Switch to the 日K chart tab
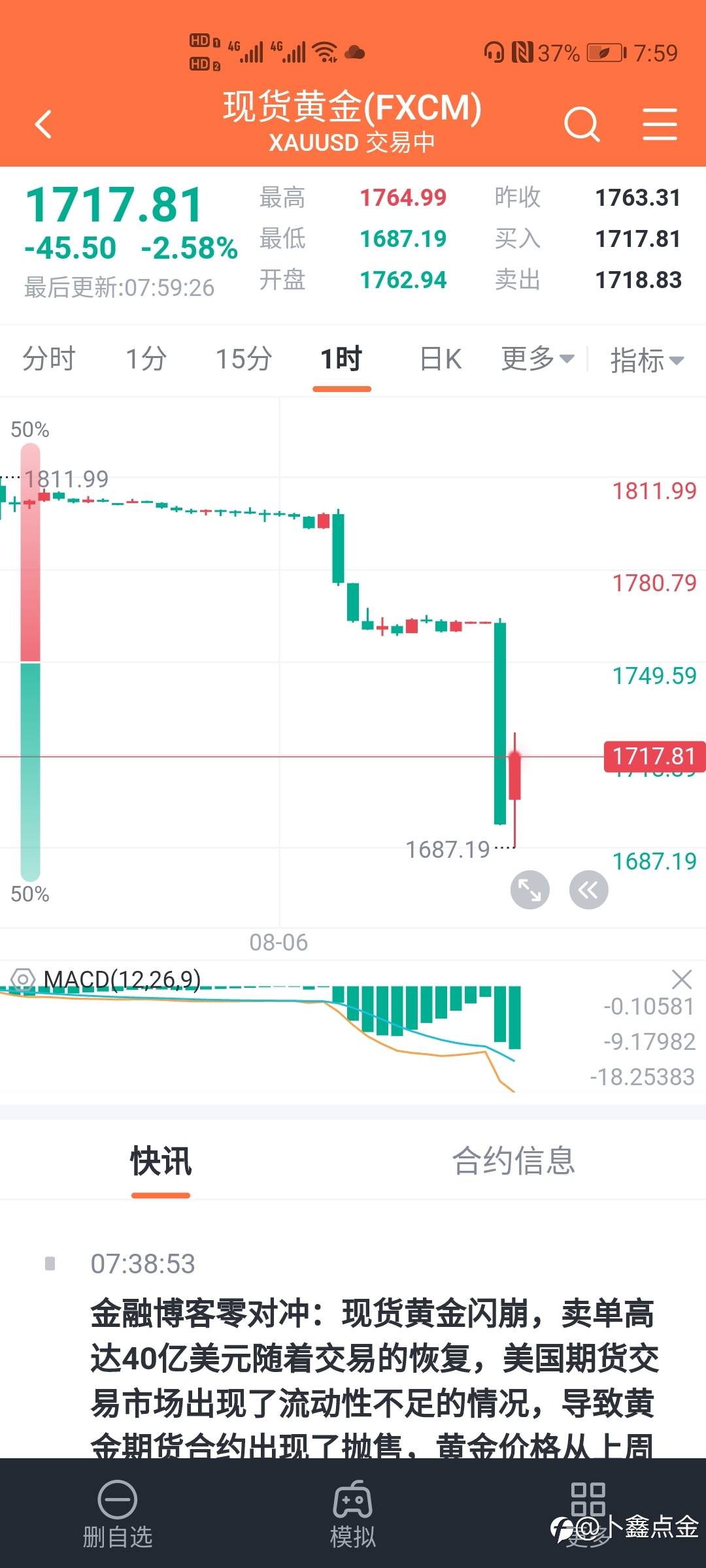Viewport: 706px width, 1568px height. point(441,359)
